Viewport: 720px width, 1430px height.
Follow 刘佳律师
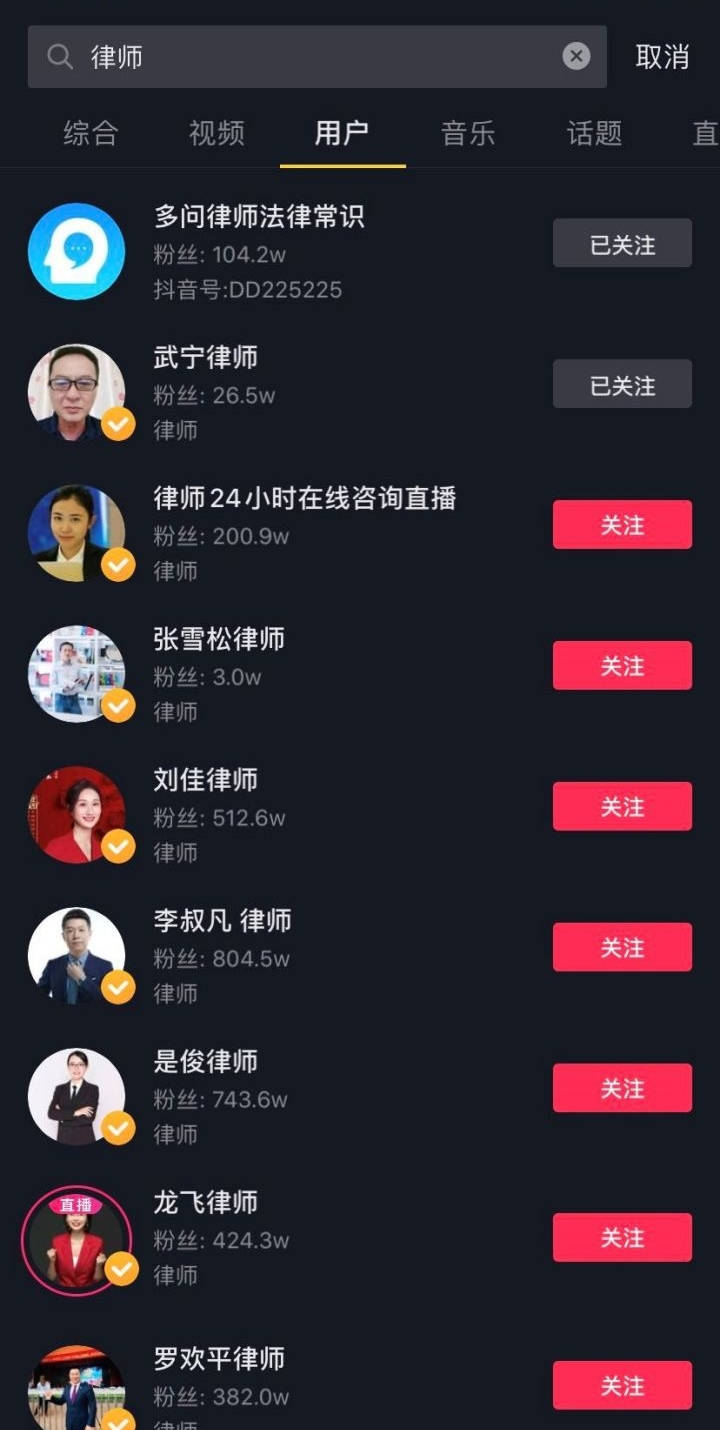[x=622, y=807]
